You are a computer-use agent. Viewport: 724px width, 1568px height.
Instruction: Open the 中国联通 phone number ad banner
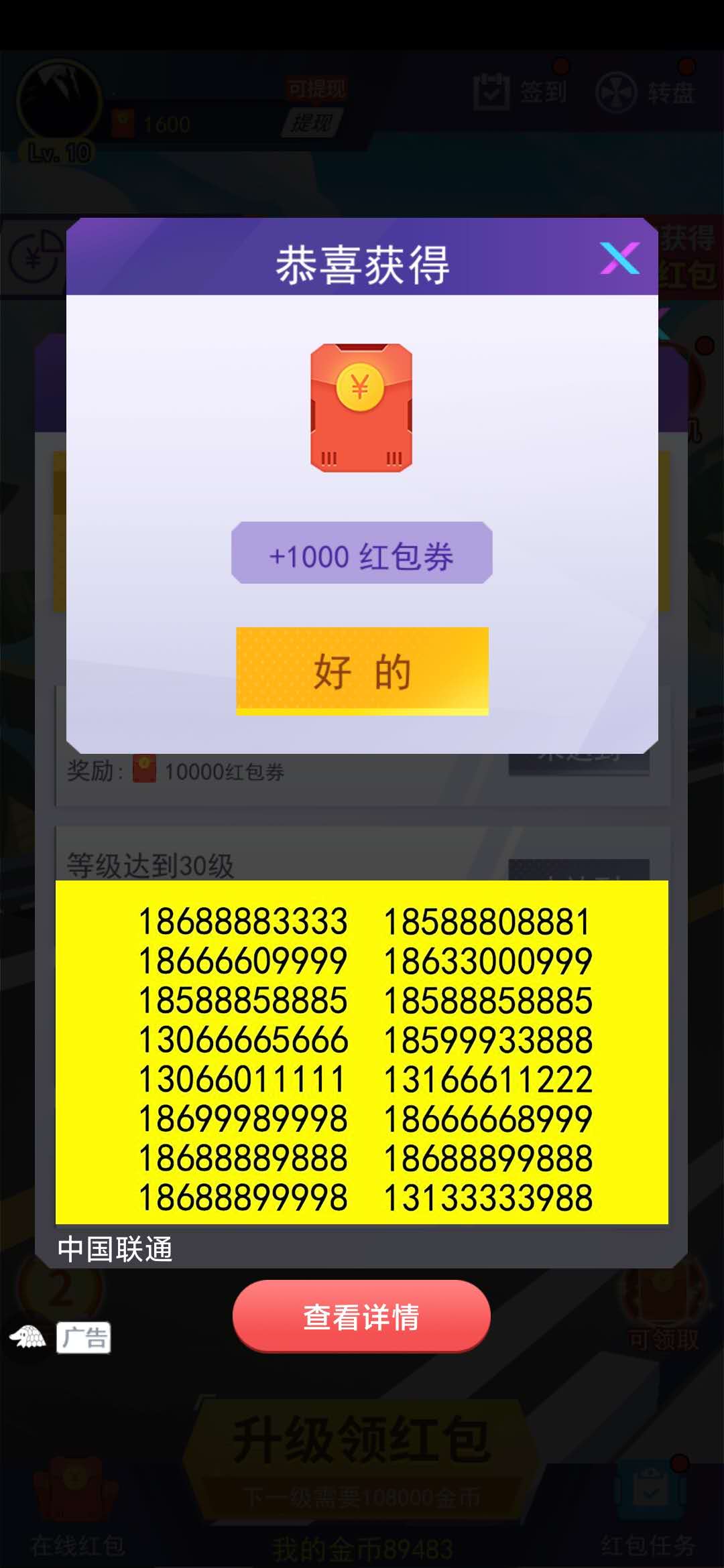click(362, 1052)
